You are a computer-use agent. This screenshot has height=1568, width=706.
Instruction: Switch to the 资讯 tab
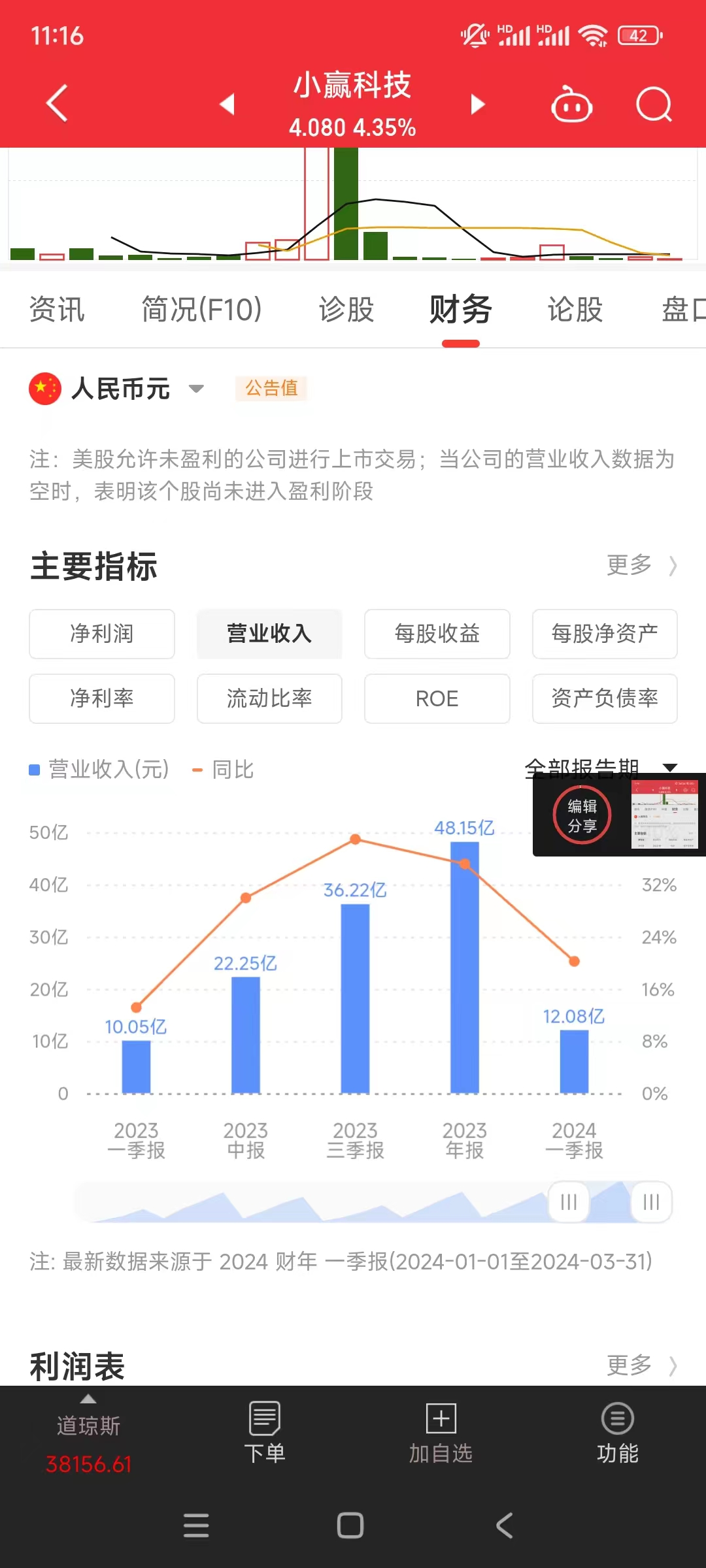57,310
